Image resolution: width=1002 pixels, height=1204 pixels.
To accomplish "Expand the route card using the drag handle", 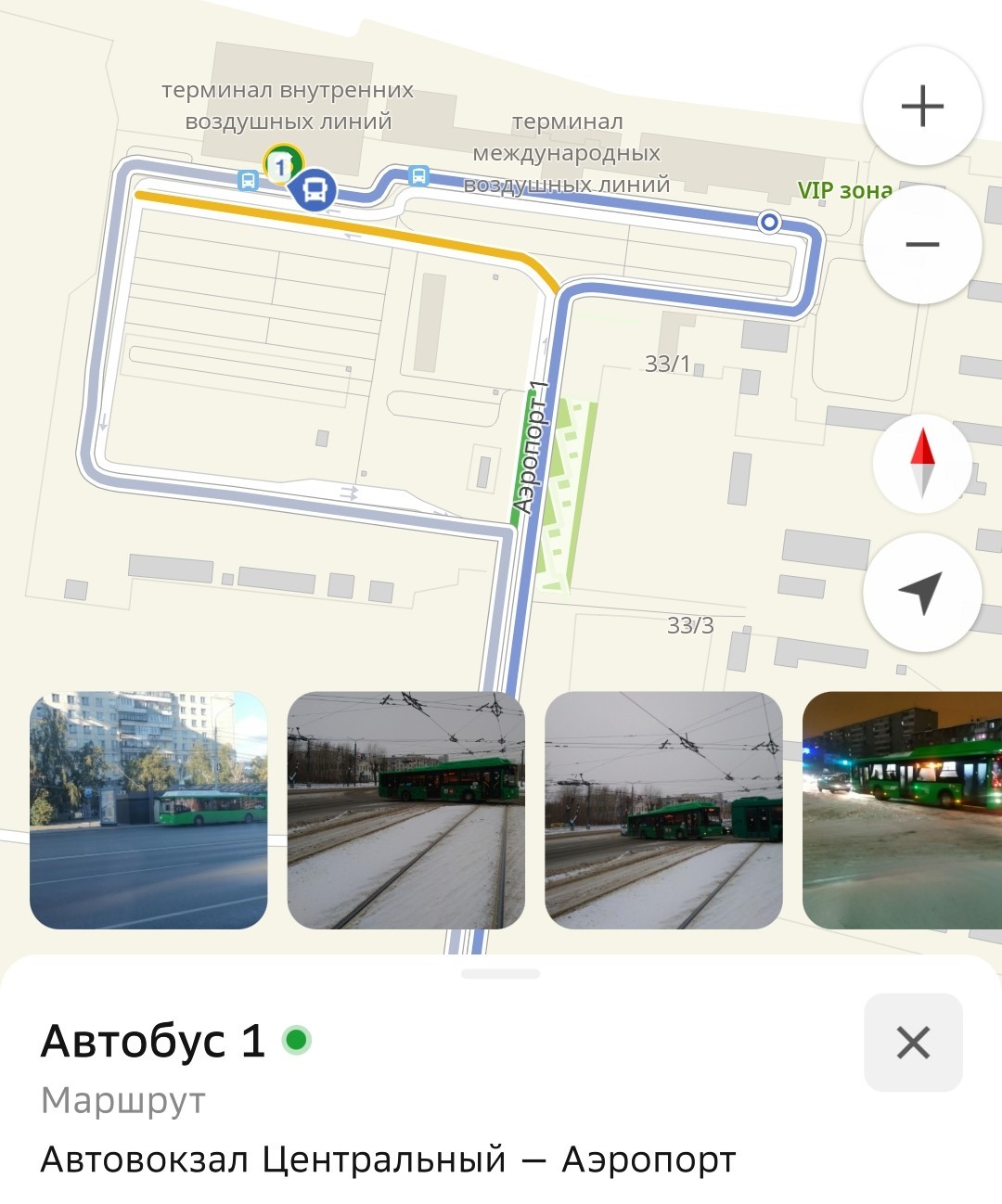I will click(x=500, y=974).
